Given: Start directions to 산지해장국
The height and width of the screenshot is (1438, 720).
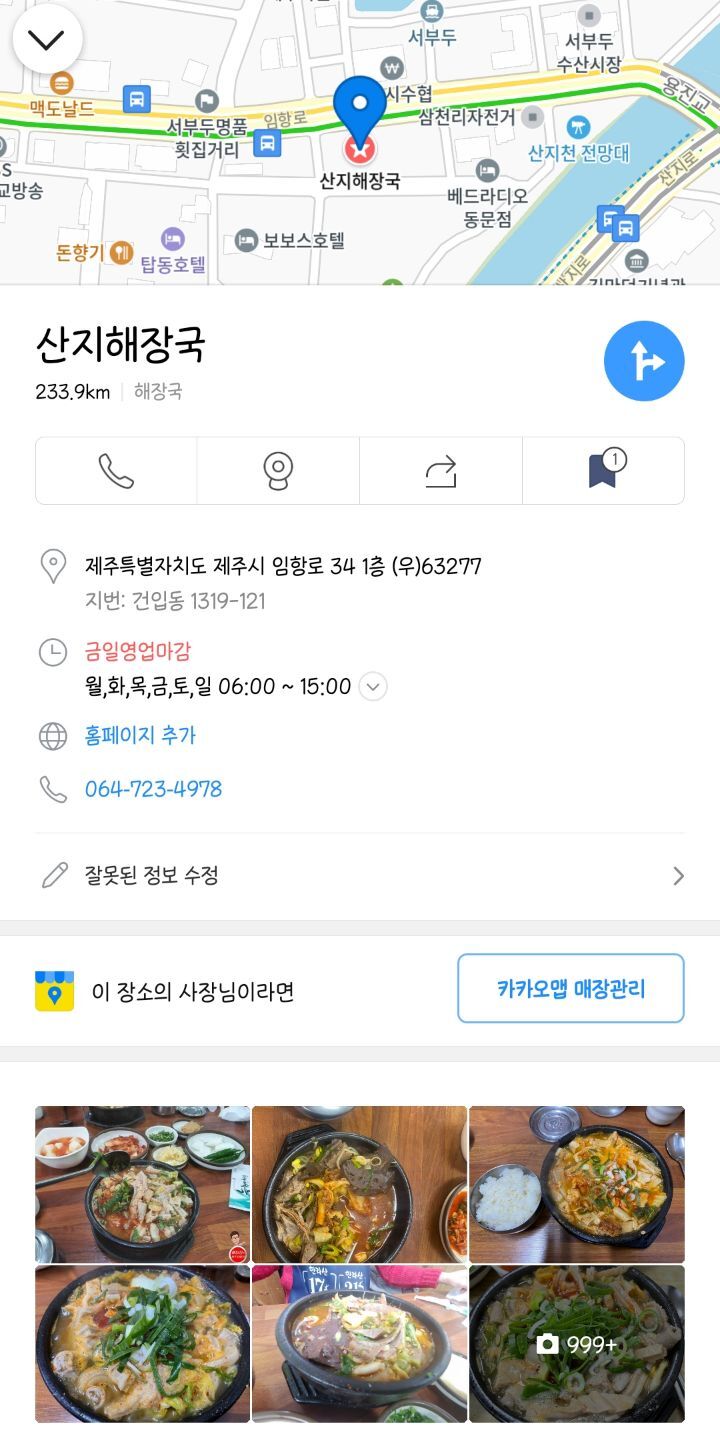Looking at the screenshot, I should click(x=644, y=361).
